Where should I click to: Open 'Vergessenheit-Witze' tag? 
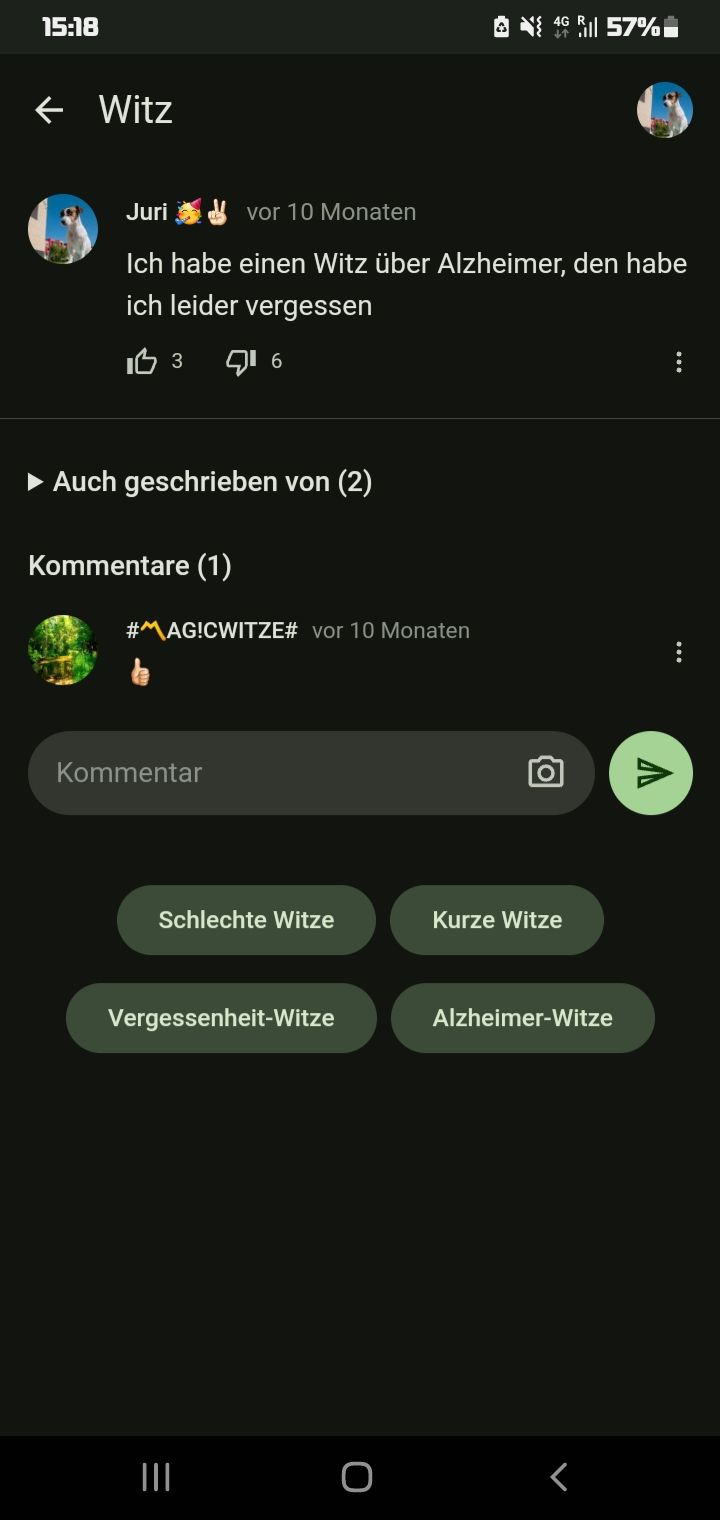[221, 1018]
